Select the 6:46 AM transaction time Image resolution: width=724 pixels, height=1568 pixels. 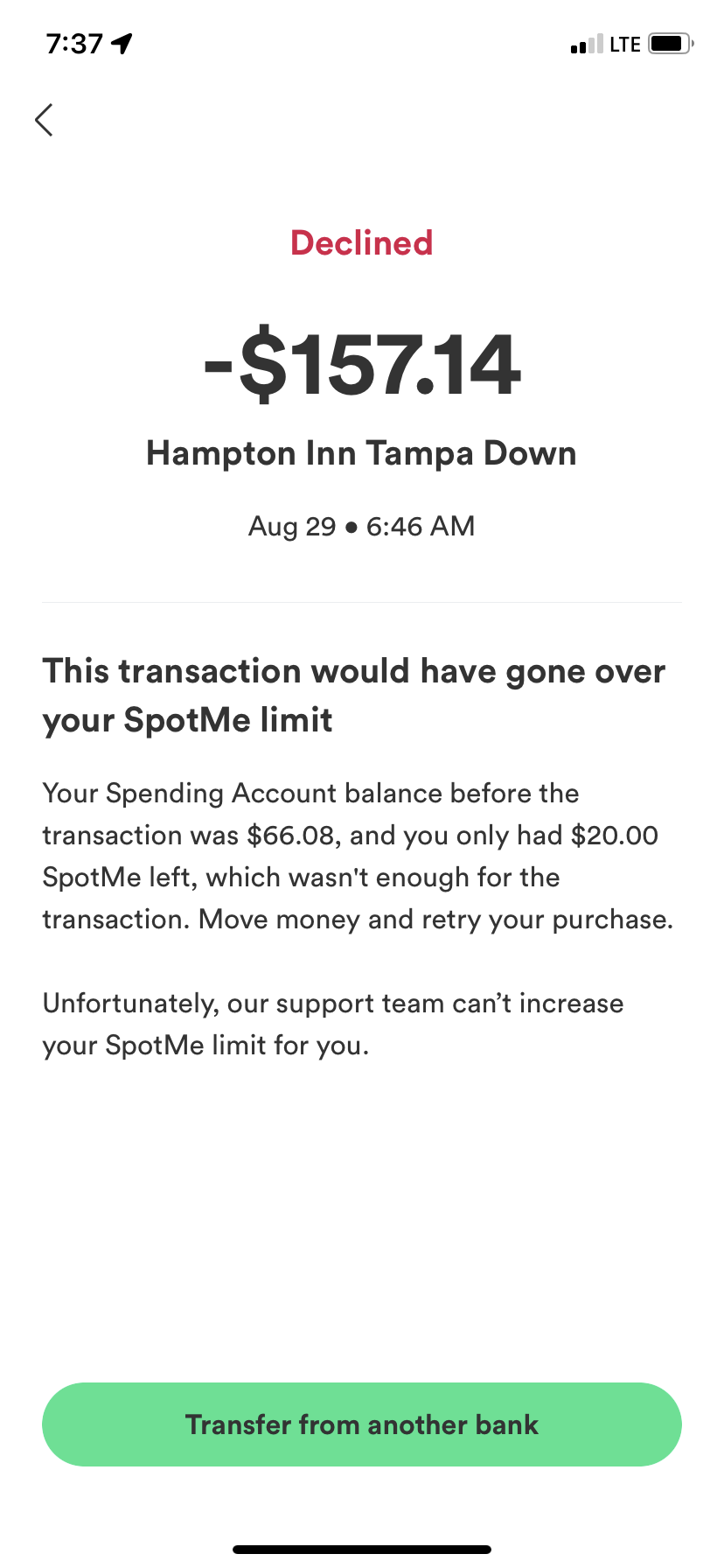click(x=420, y=526)
